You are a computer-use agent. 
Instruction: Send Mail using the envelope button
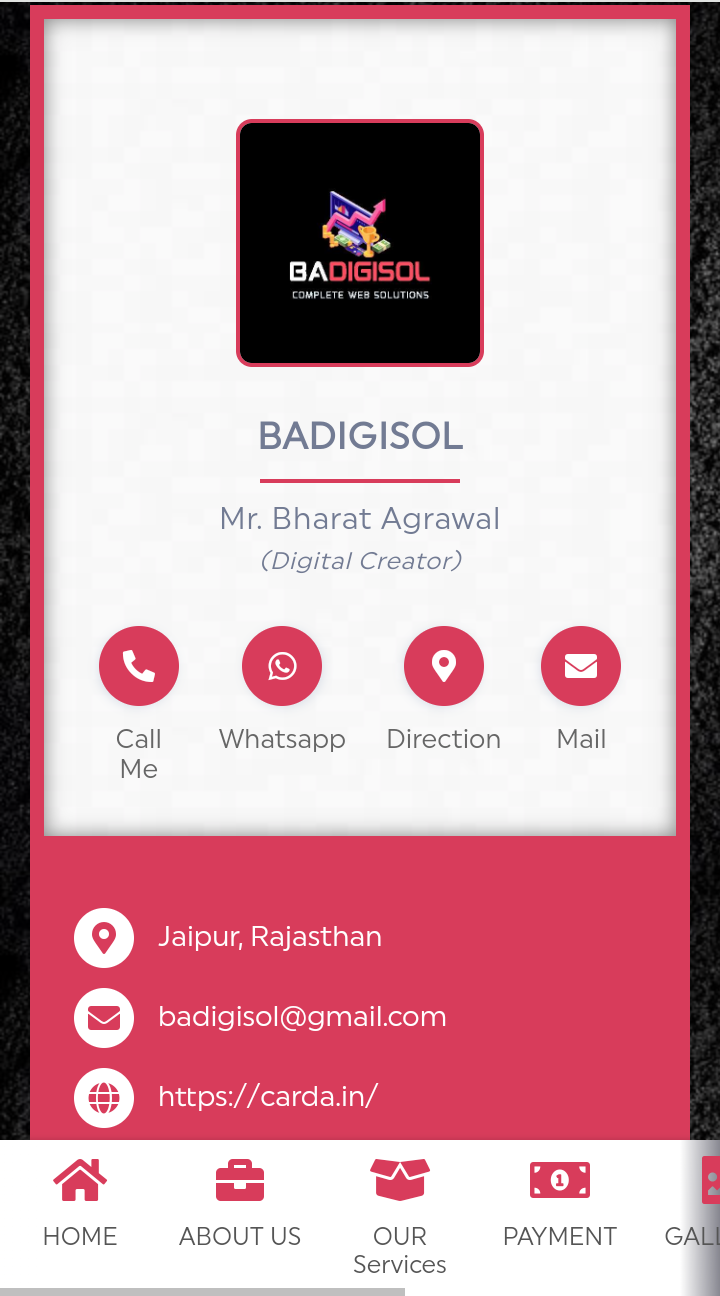coord(581,666)
